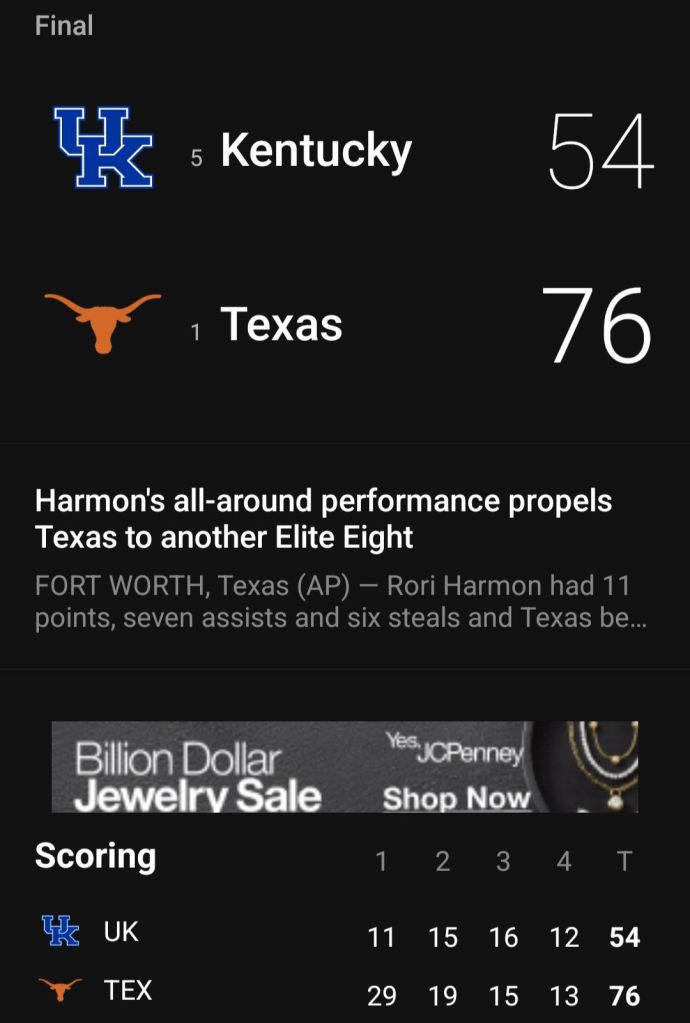This screenshot has height=1023, width=690.
Task: Open the Texas team page
Action: coord(281,325)
